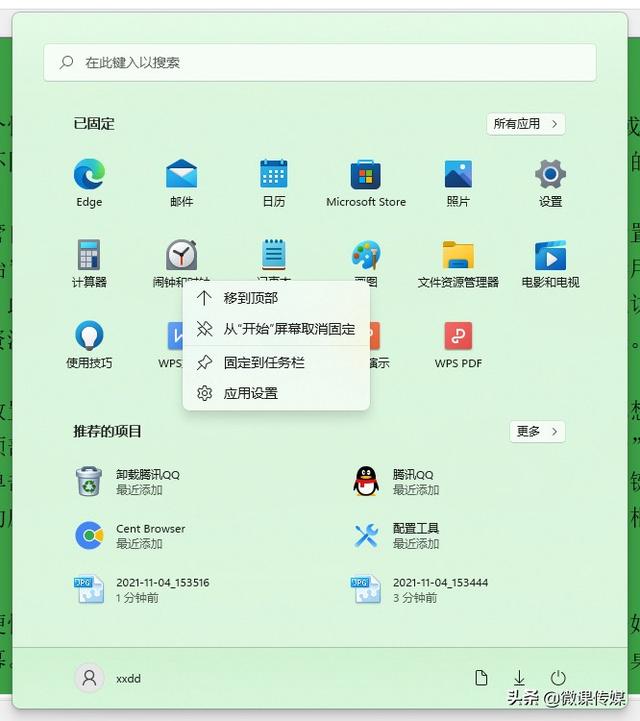Open 文件资源管理器
The width and height of the screenshot is (640, 721).
click(458, 263)
